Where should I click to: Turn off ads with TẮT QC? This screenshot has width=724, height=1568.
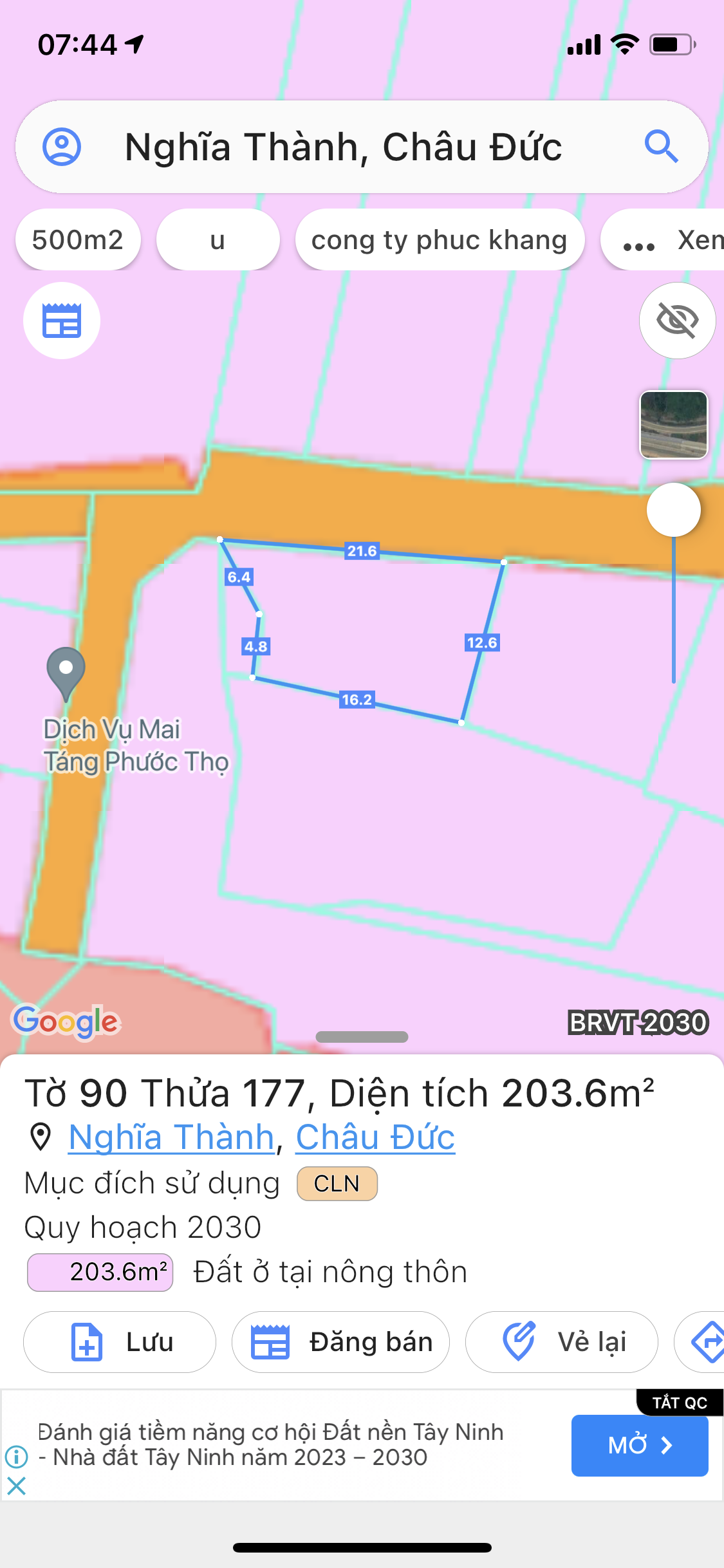(680, 1403)
